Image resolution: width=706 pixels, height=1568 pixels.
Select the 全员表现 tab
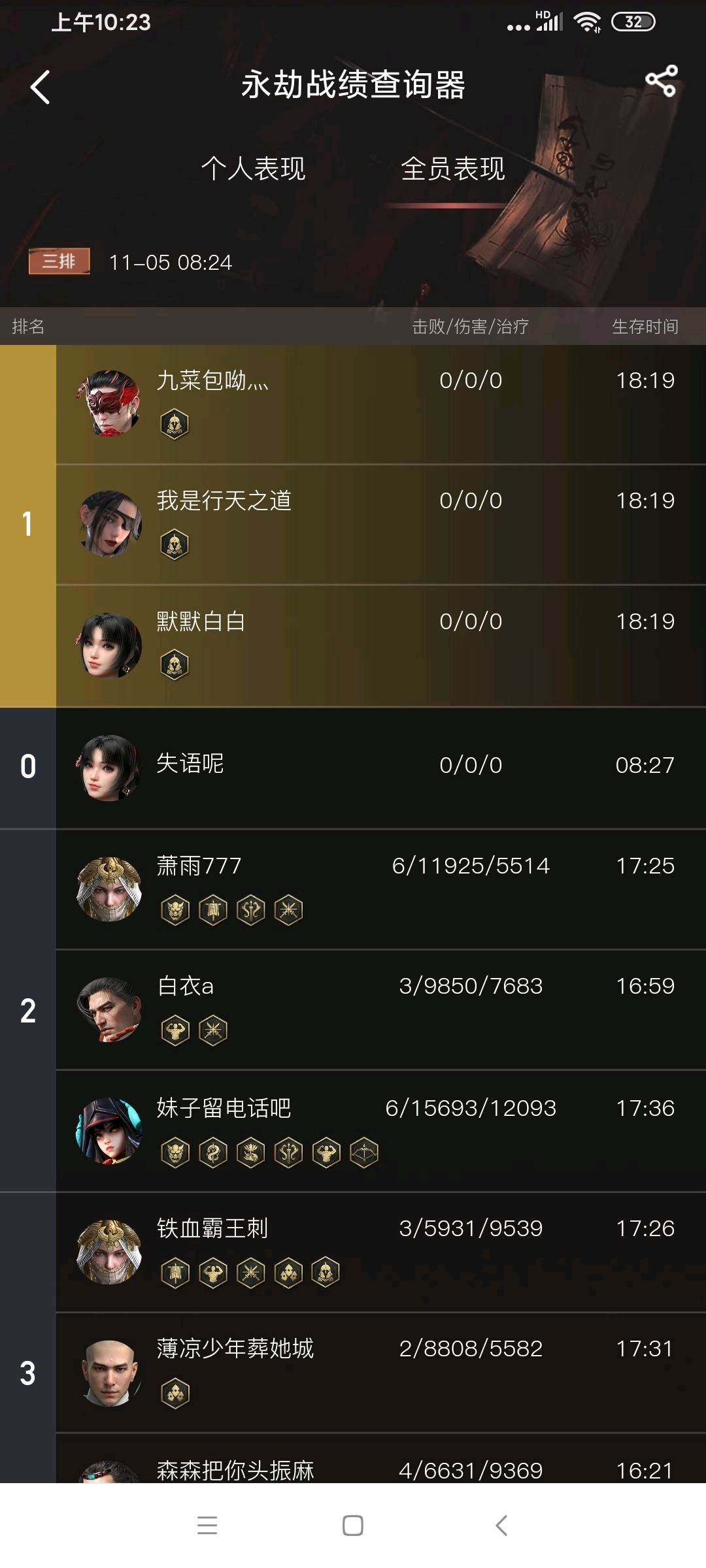click(452, 169)
